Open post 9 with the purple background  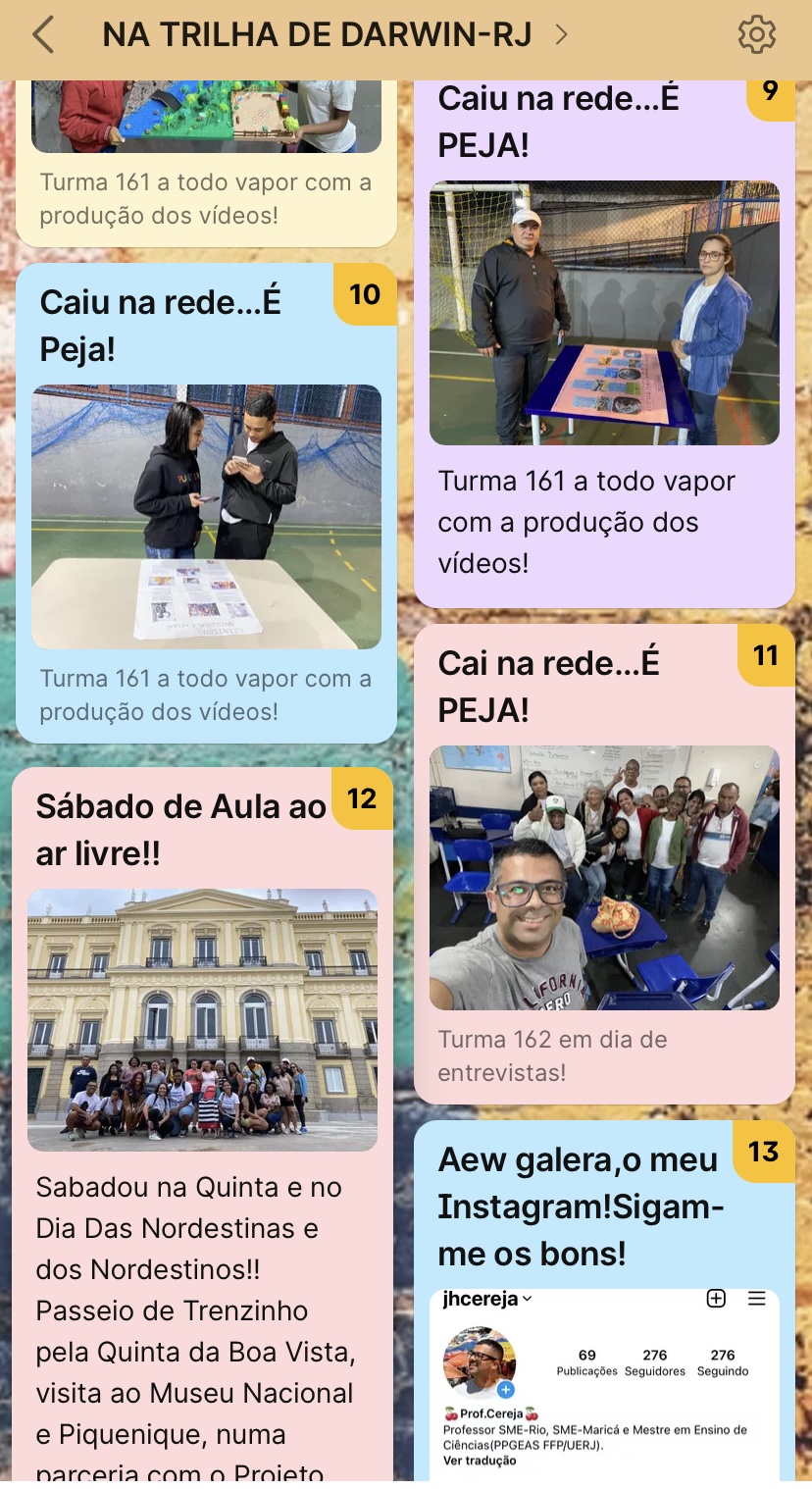(604, 343)
